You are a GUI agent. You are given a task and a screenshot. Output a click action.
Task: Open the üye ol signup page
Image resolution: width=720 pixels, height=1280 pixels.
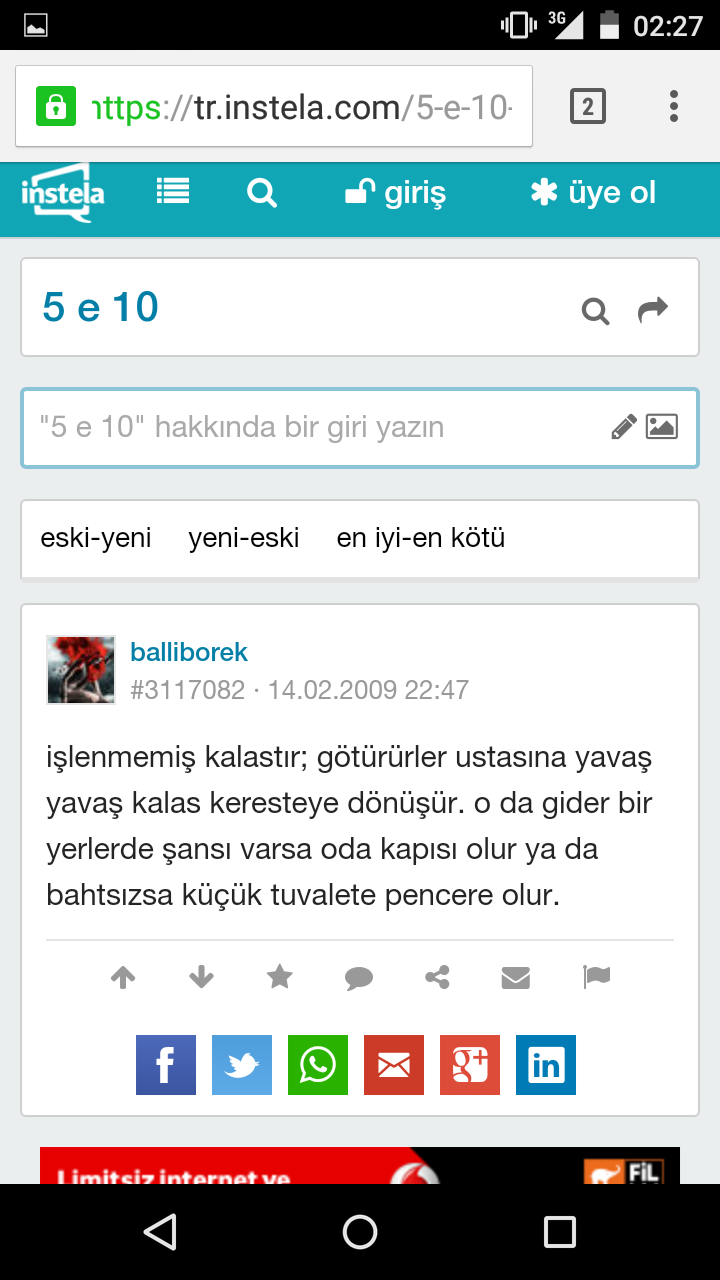[593, 192]
